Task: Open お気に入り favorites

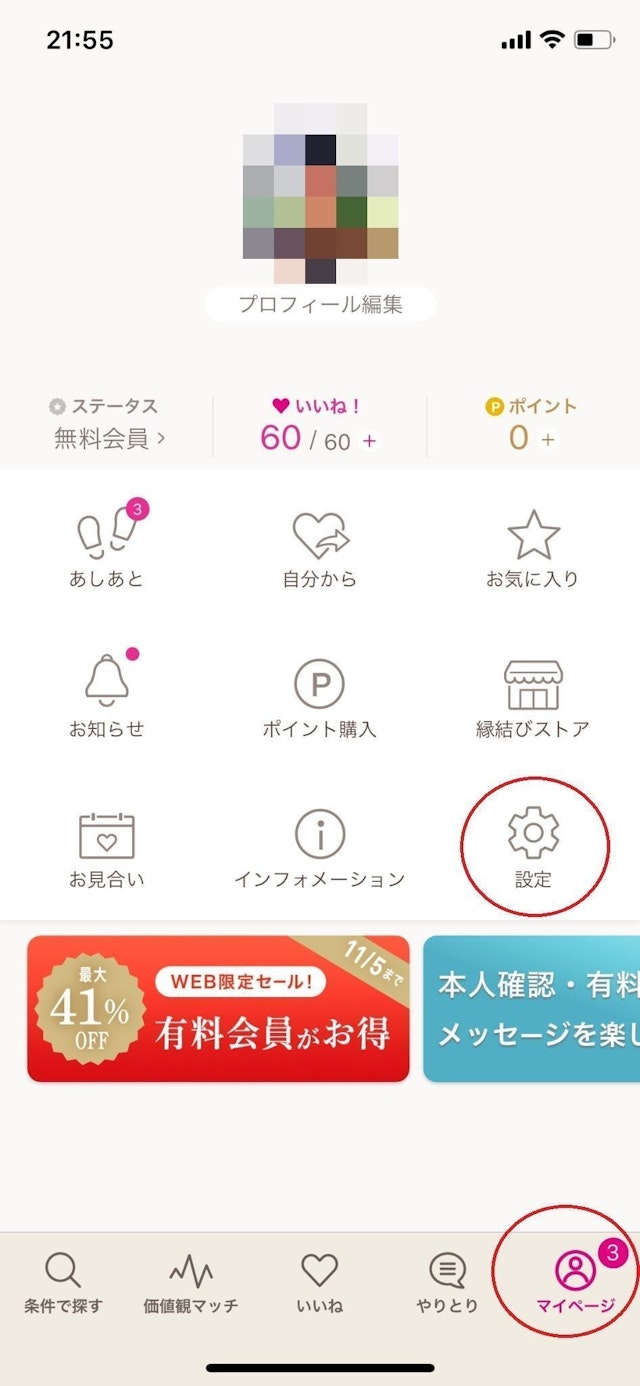Action: tap(532, 548)
